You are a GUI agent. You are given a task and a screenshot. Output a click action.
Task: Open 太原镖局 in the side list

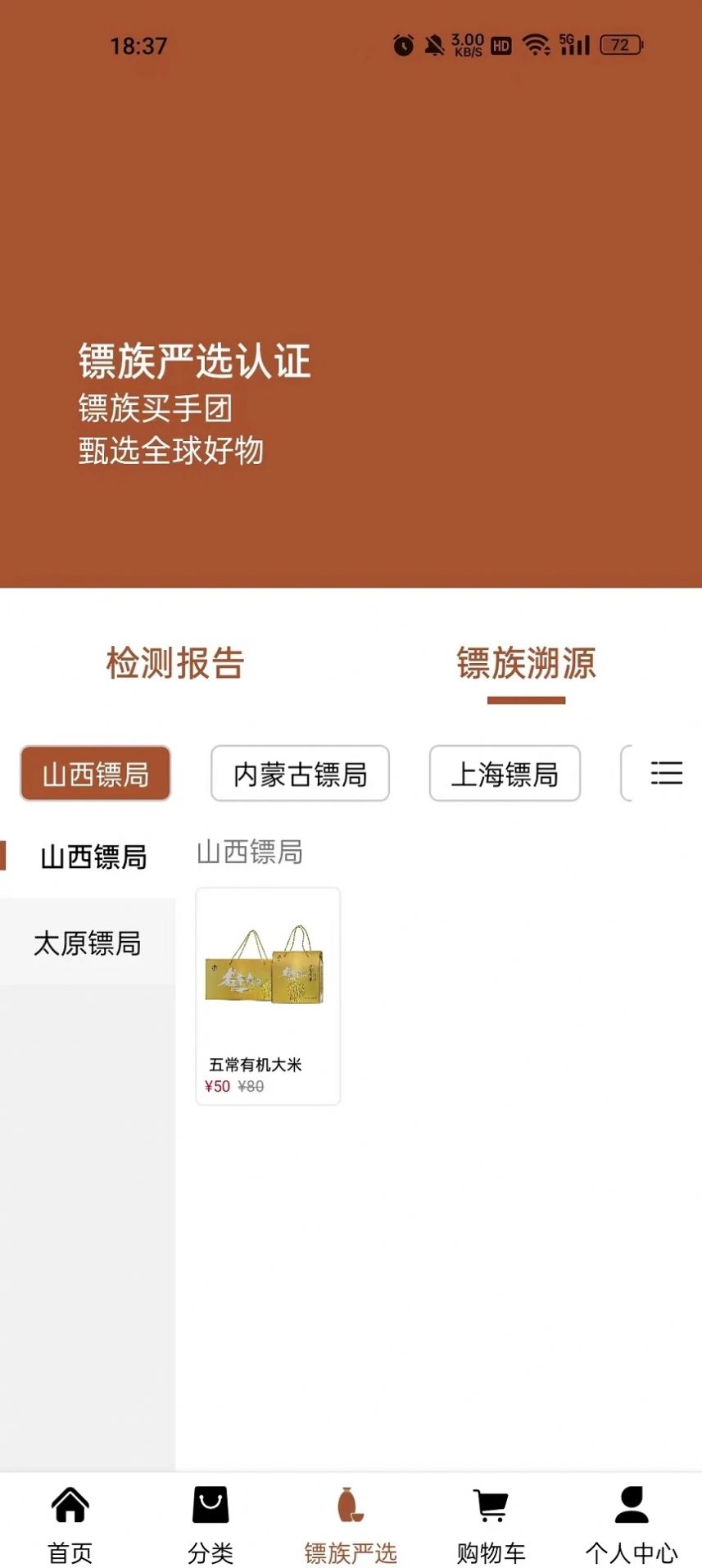tap(88, 943)
